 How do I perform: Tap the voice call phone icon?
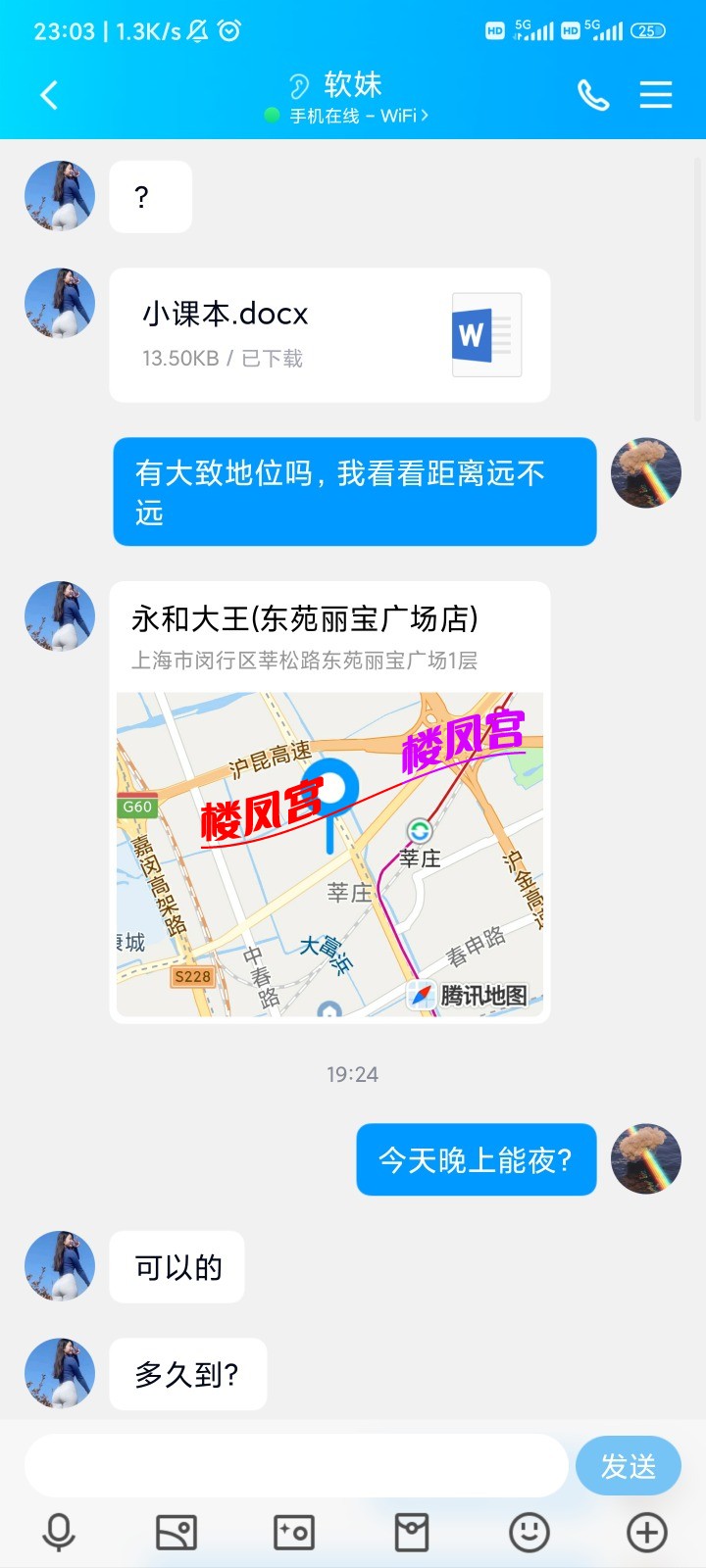593,95
